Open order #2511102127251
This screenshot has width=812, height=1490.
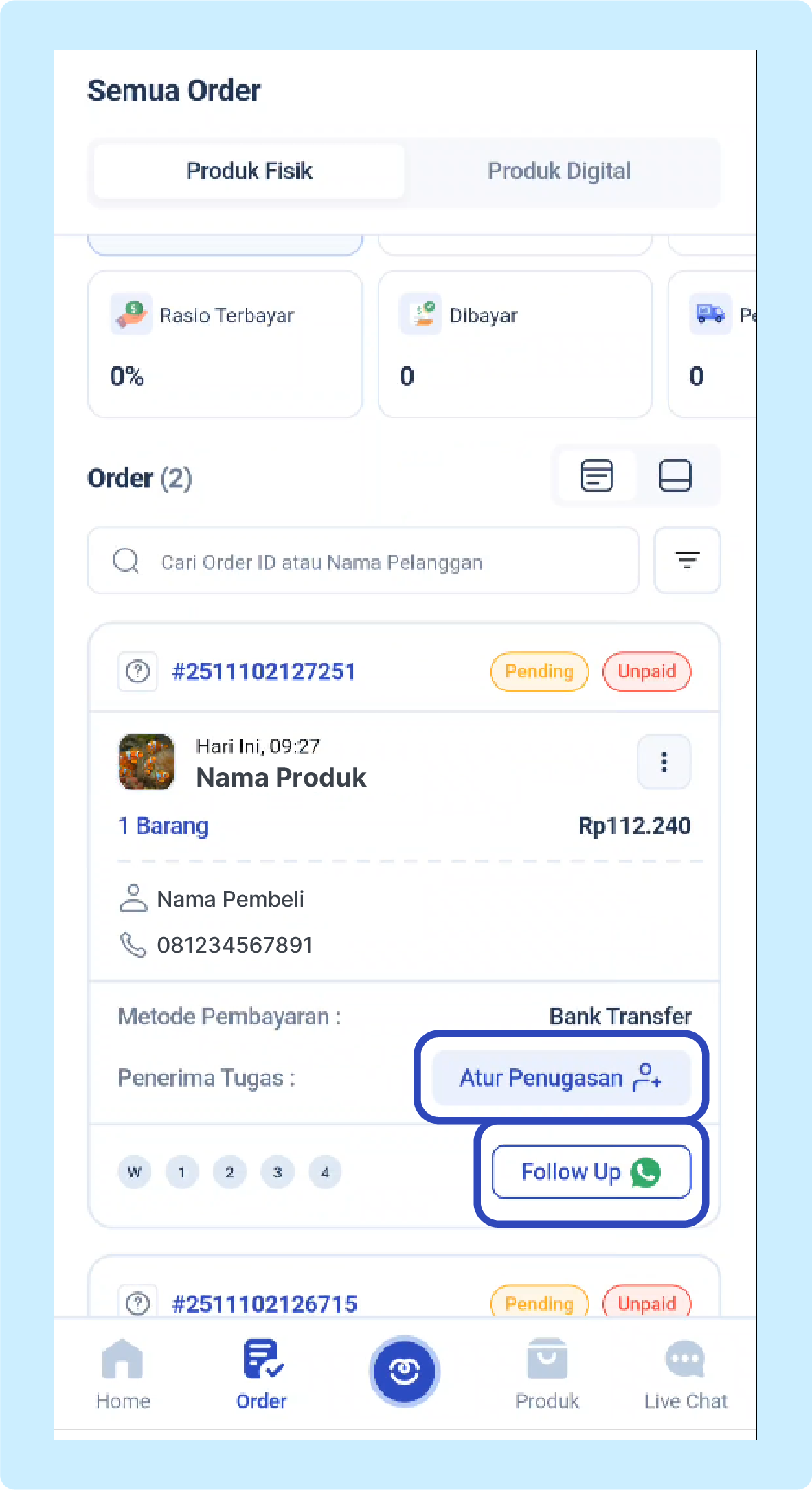tap(264, 671)
